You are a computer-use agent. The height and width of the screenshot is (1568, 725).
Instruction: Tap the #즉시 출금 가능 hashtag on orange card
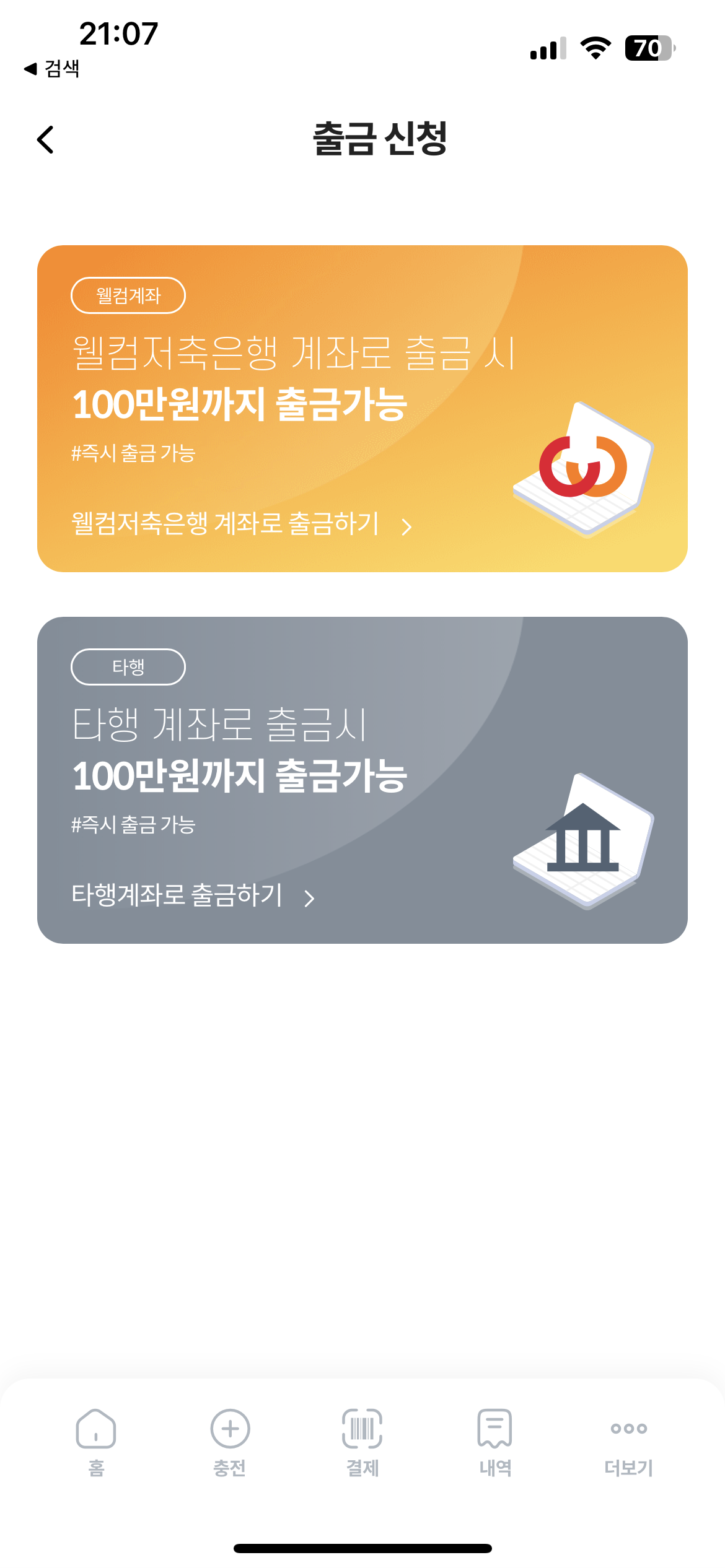[x=134, y=454]
